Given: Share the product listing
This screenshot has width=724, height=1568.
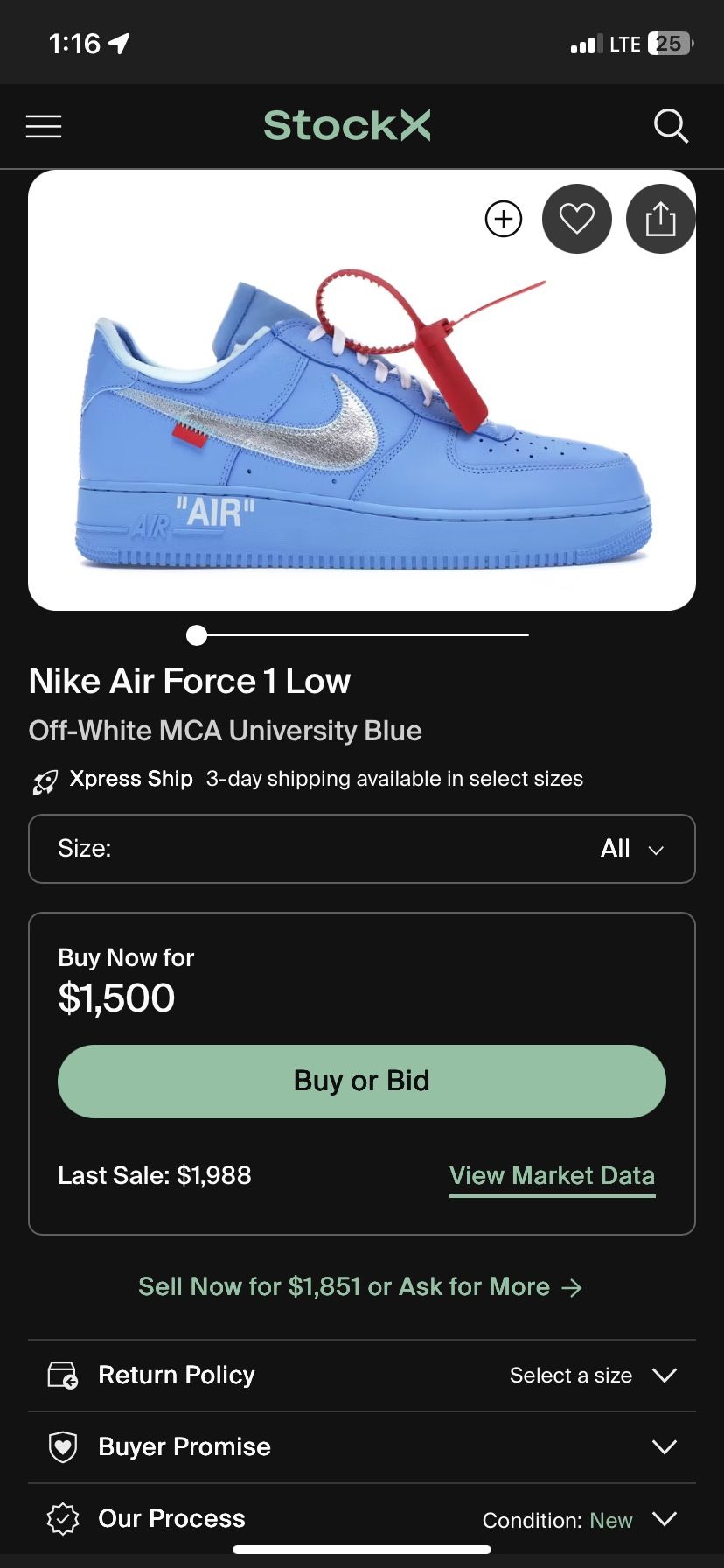Looking at the screenshot, I should (x=660, y=219).
